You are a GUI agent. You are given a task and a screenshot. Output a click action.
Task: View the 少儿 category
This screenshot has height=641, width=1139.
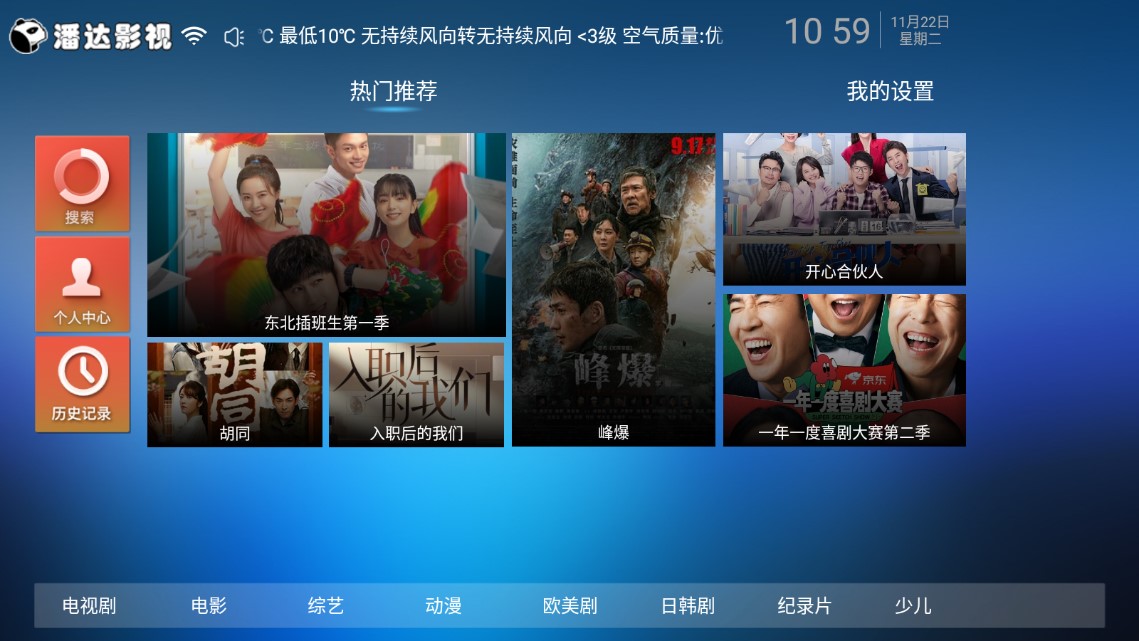pyautogui.click(x=913, y=606)
